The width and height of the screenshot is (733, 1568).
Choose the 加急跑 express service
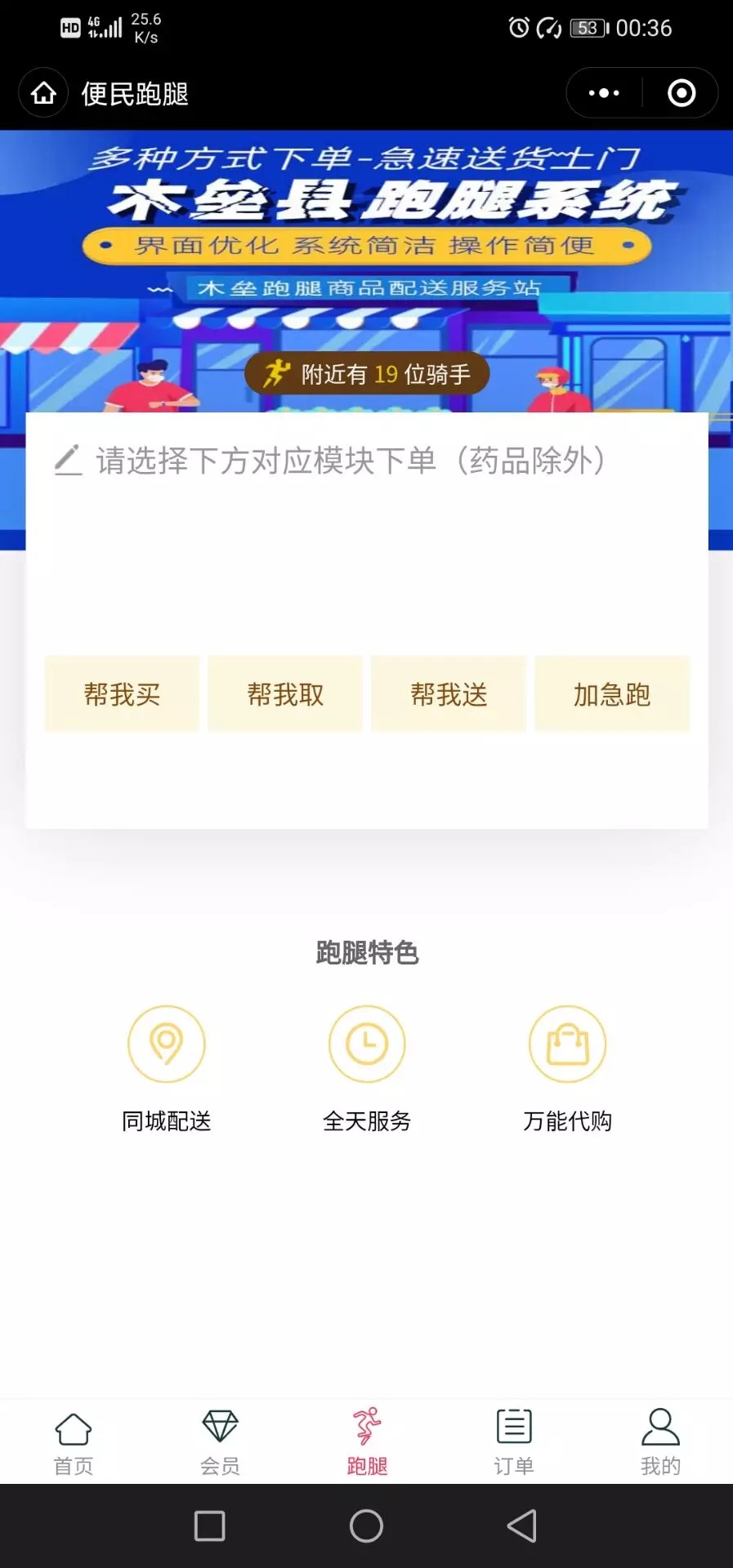tap(612, 693)
